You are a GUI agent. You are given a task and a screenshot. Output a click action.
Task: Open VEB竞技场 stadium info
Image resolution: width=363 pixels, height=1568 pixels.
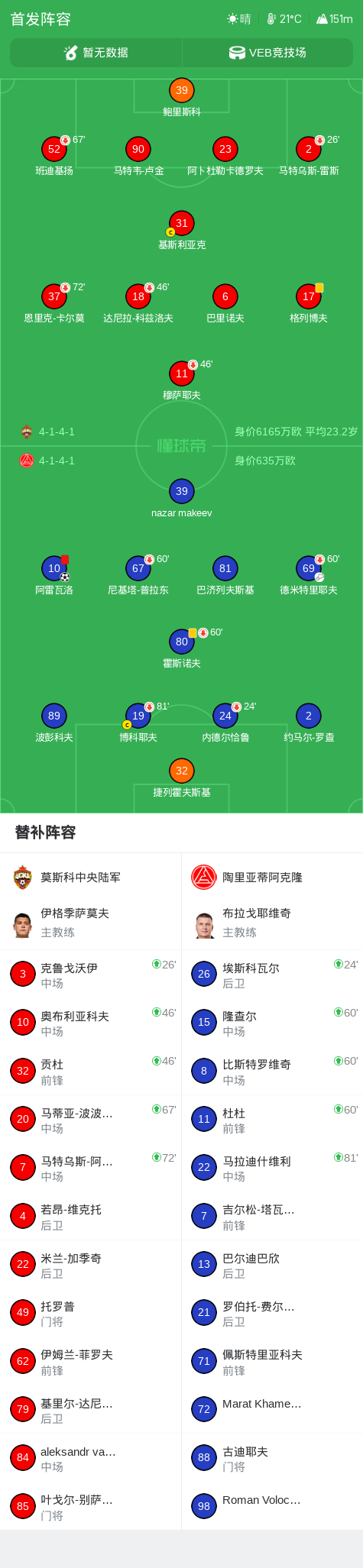coord(267,53)
